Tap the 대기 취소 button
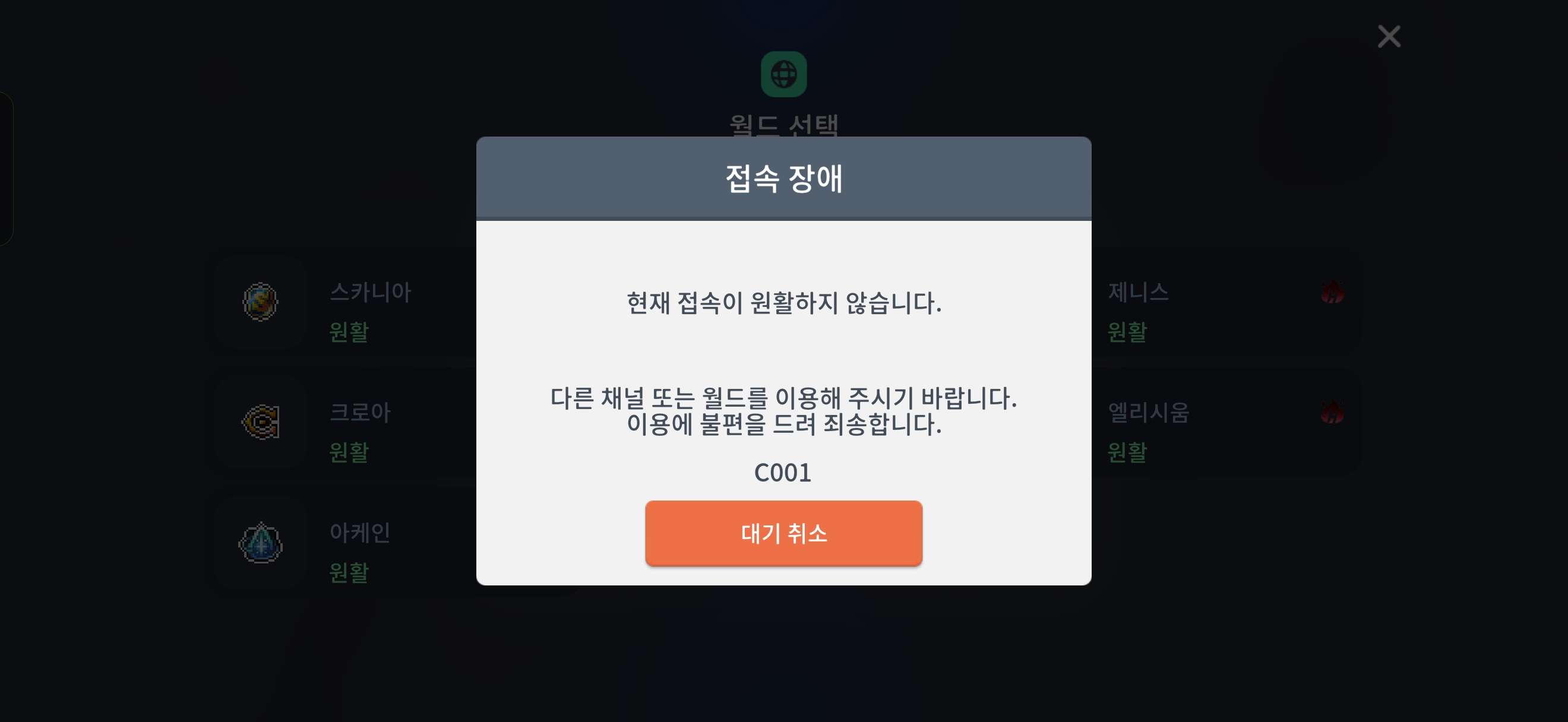1568x722 pixels. click(x=783, y=533)
